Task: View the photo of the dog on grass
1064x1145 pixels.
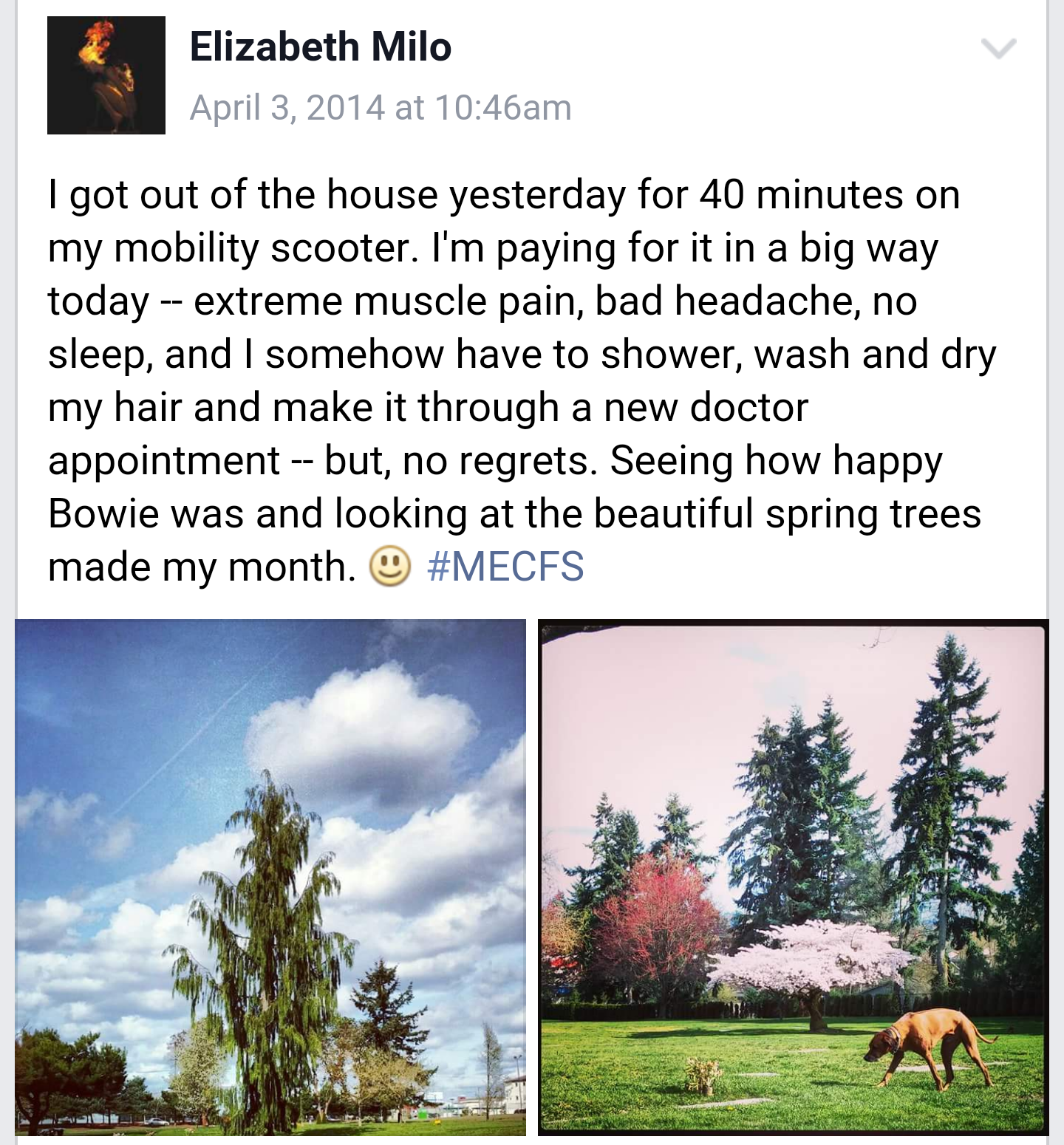Action: point(793,877)
